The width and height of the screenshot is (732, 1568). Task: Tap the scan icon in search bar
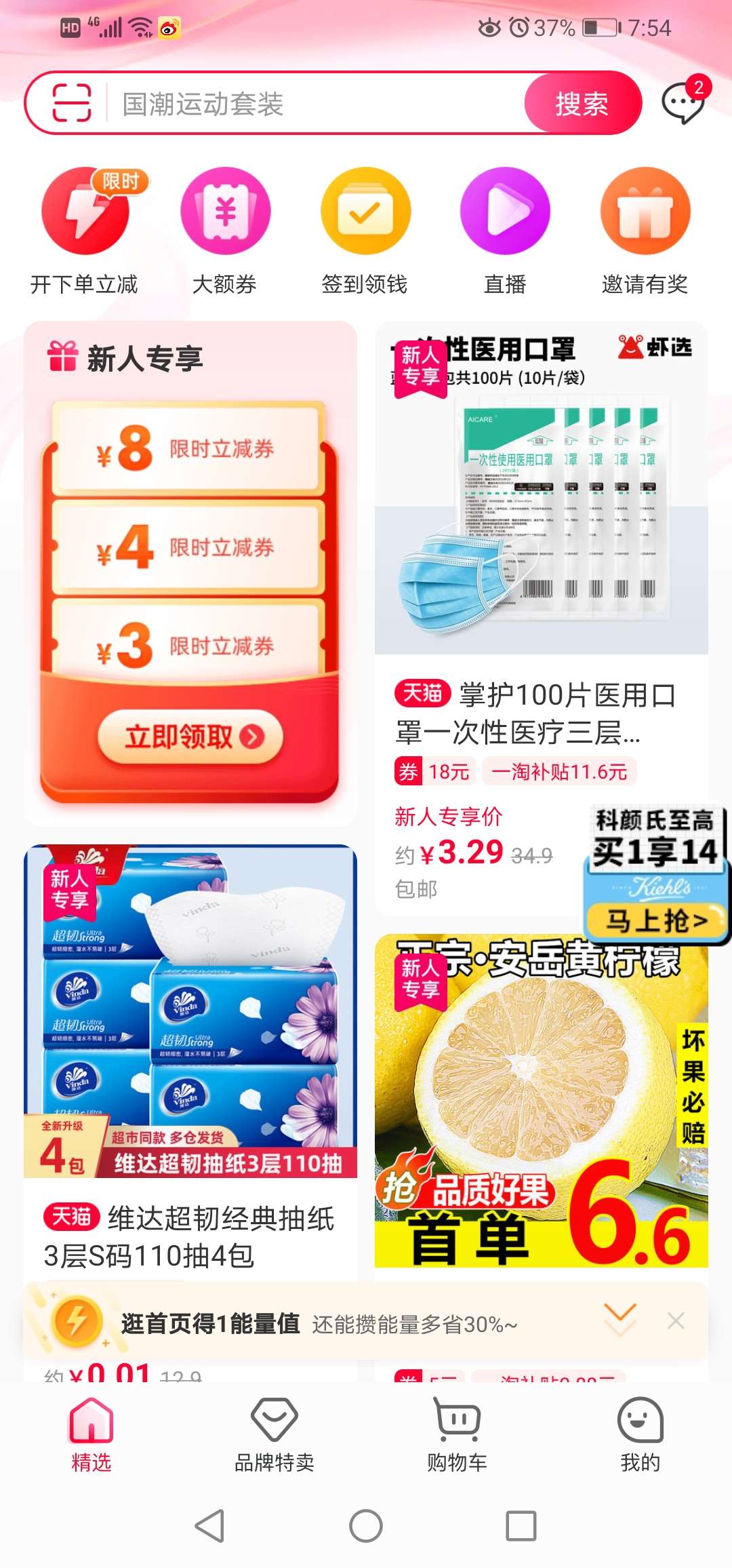pos(72,103)
